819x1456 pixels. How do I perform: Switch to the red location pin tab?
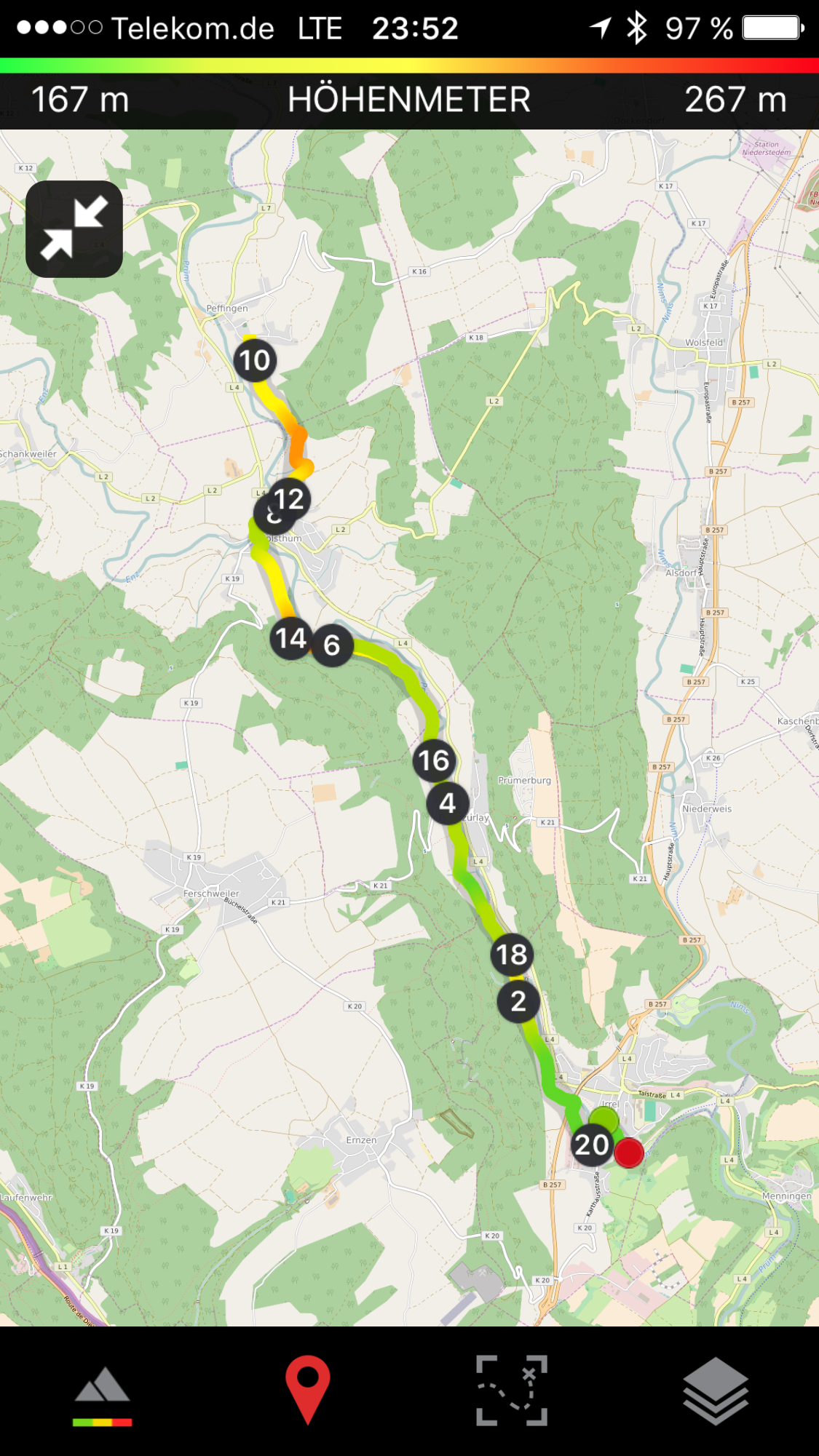tap(307, 1390)
